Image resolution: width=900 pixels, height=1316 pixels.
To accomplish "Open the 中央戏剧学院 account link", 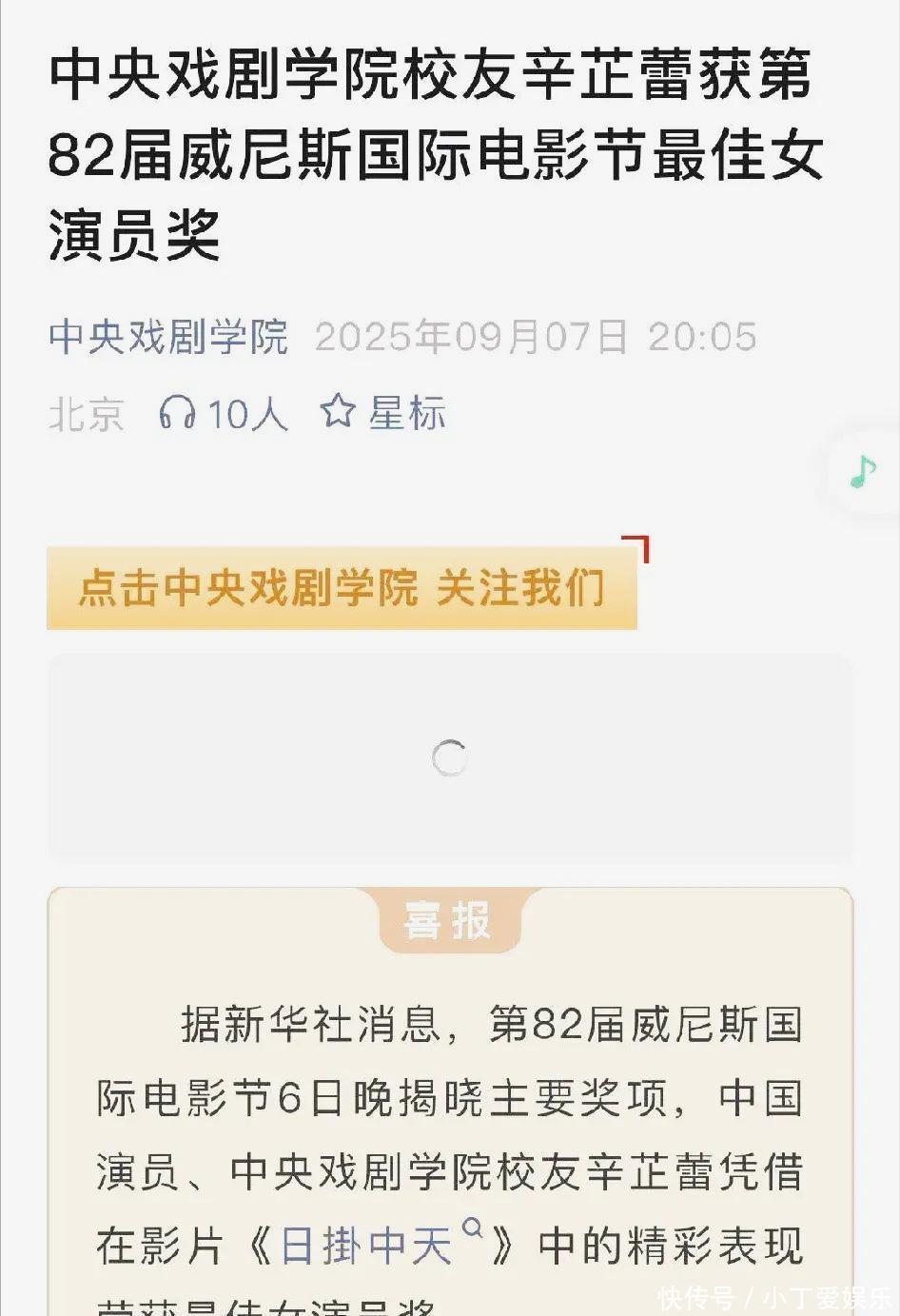I will [167, 337].
